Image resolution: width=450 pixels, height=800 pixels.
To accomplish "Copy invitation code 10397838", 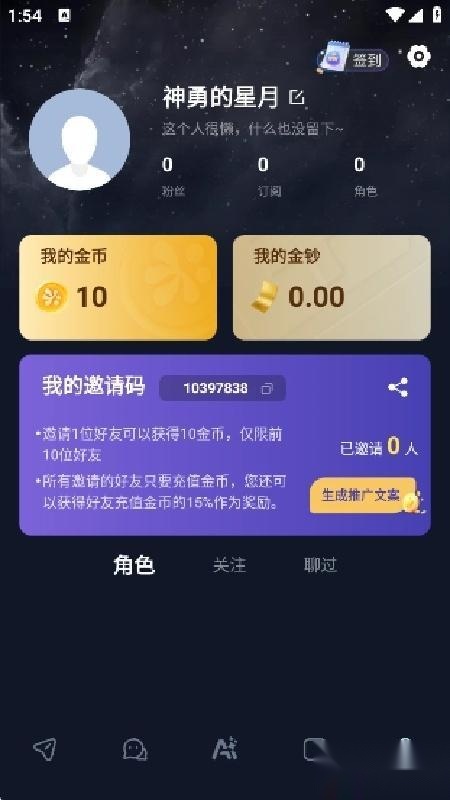I will tap(267, 389).
